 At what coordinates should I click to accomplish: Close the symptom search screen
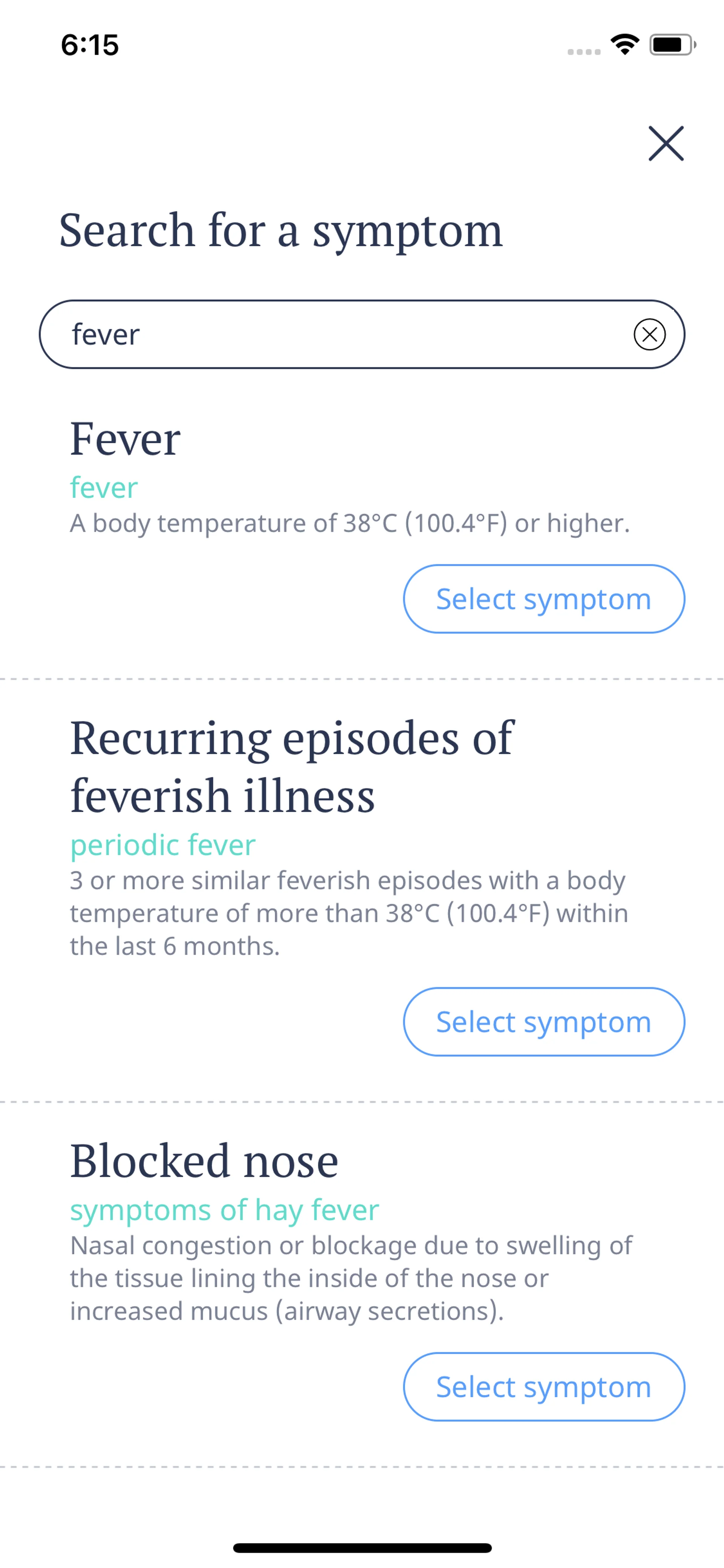tap(666, 144)
